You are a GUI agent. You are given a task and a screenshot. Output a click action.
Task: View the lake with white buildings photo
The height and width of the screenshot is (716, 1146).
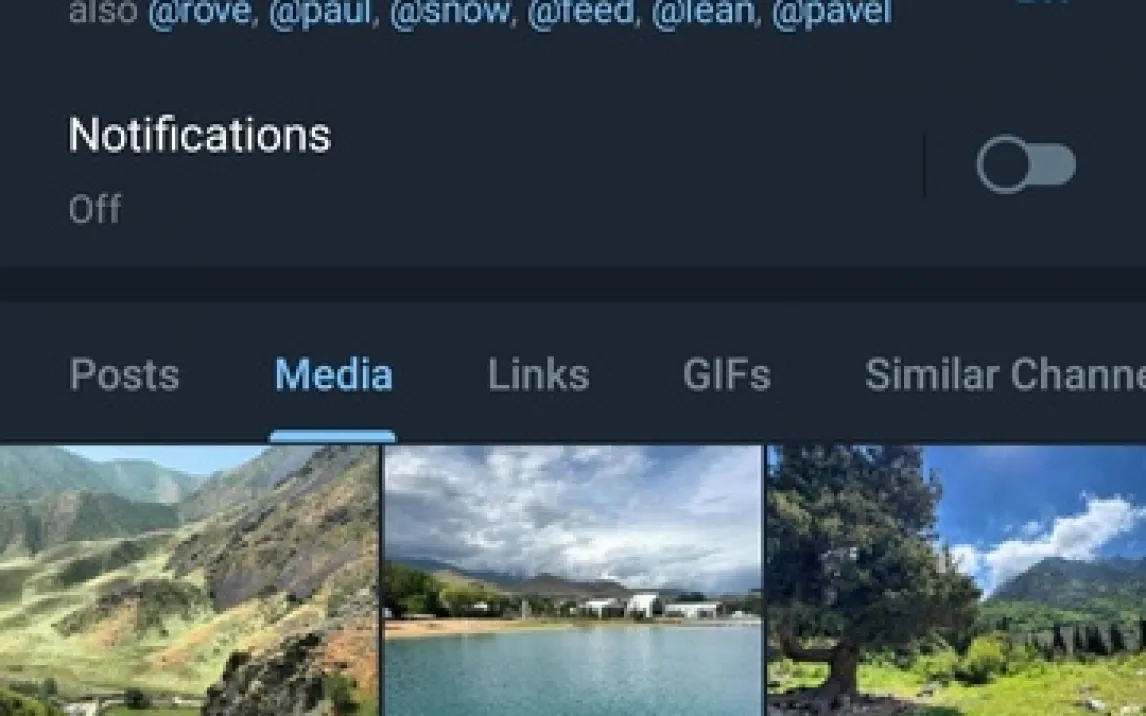(572, 580)
